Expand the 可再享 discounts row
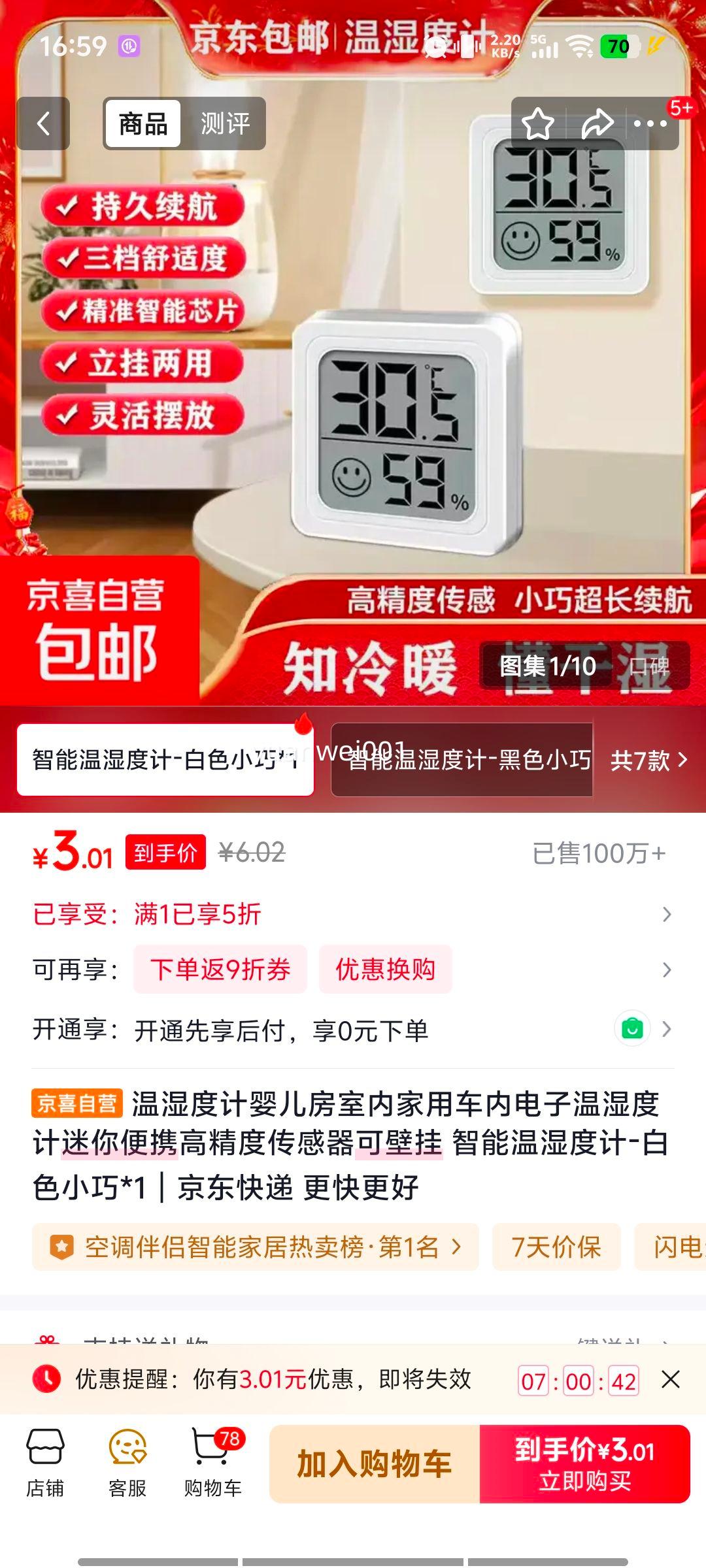Image resolution: width=706 pixels, height=1568 pixels. [665, 972]
